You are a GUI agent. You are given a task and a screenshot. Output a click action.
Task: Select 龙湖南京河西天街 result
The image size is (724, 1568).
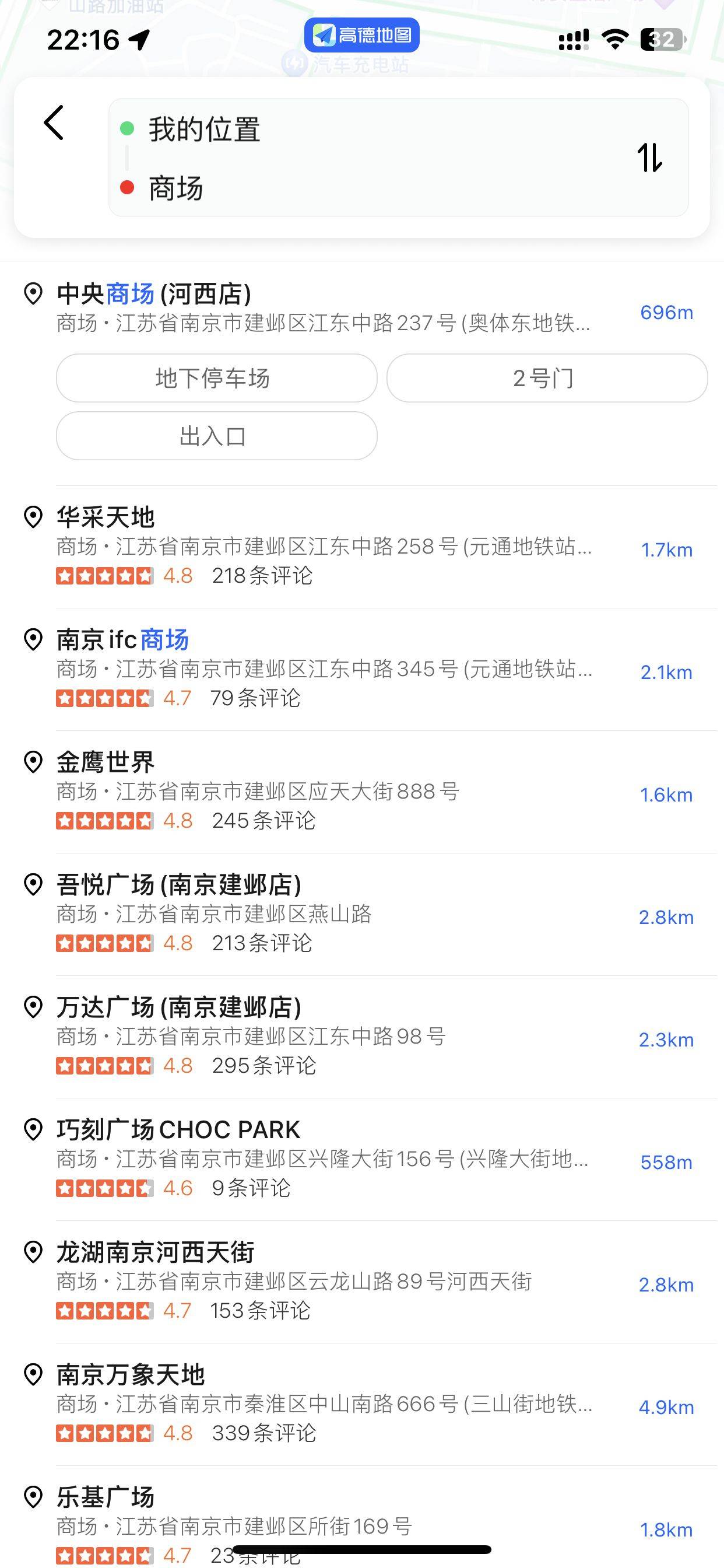pyautogui.click(x=362, y=1280)
